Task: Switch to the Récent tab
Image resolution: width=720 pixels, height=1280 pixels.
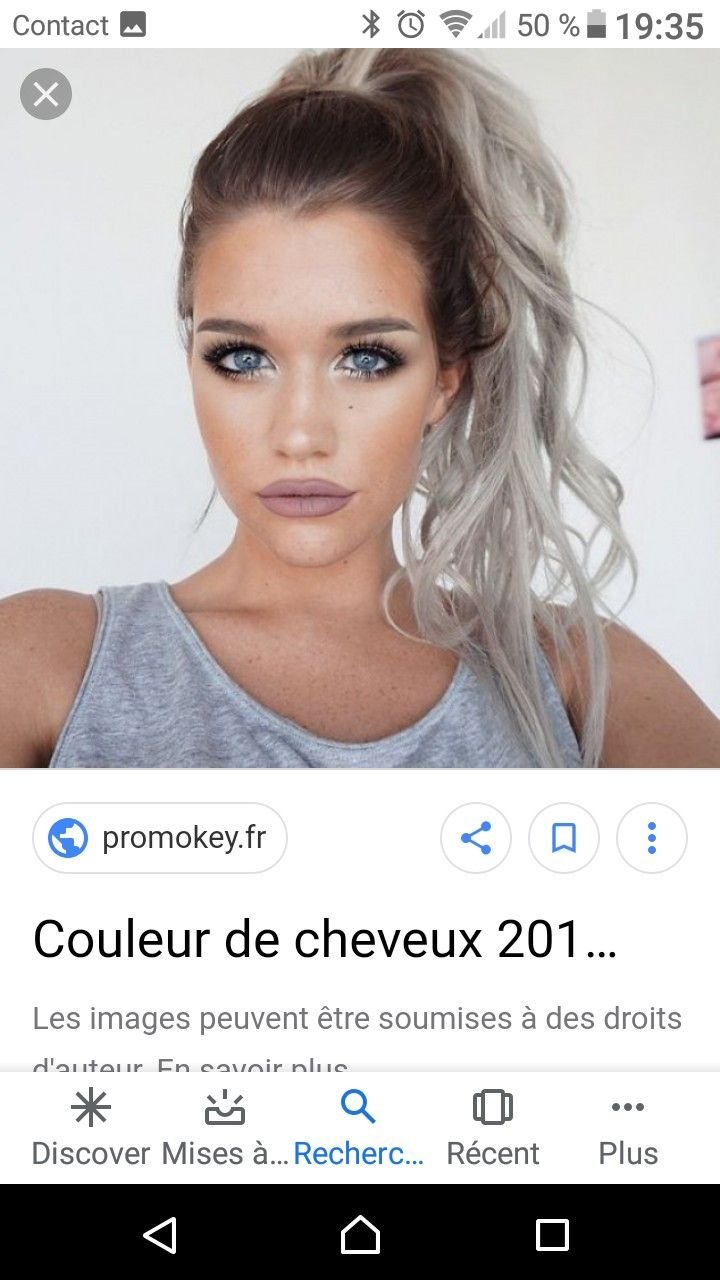Action: tap(493, 1128)
